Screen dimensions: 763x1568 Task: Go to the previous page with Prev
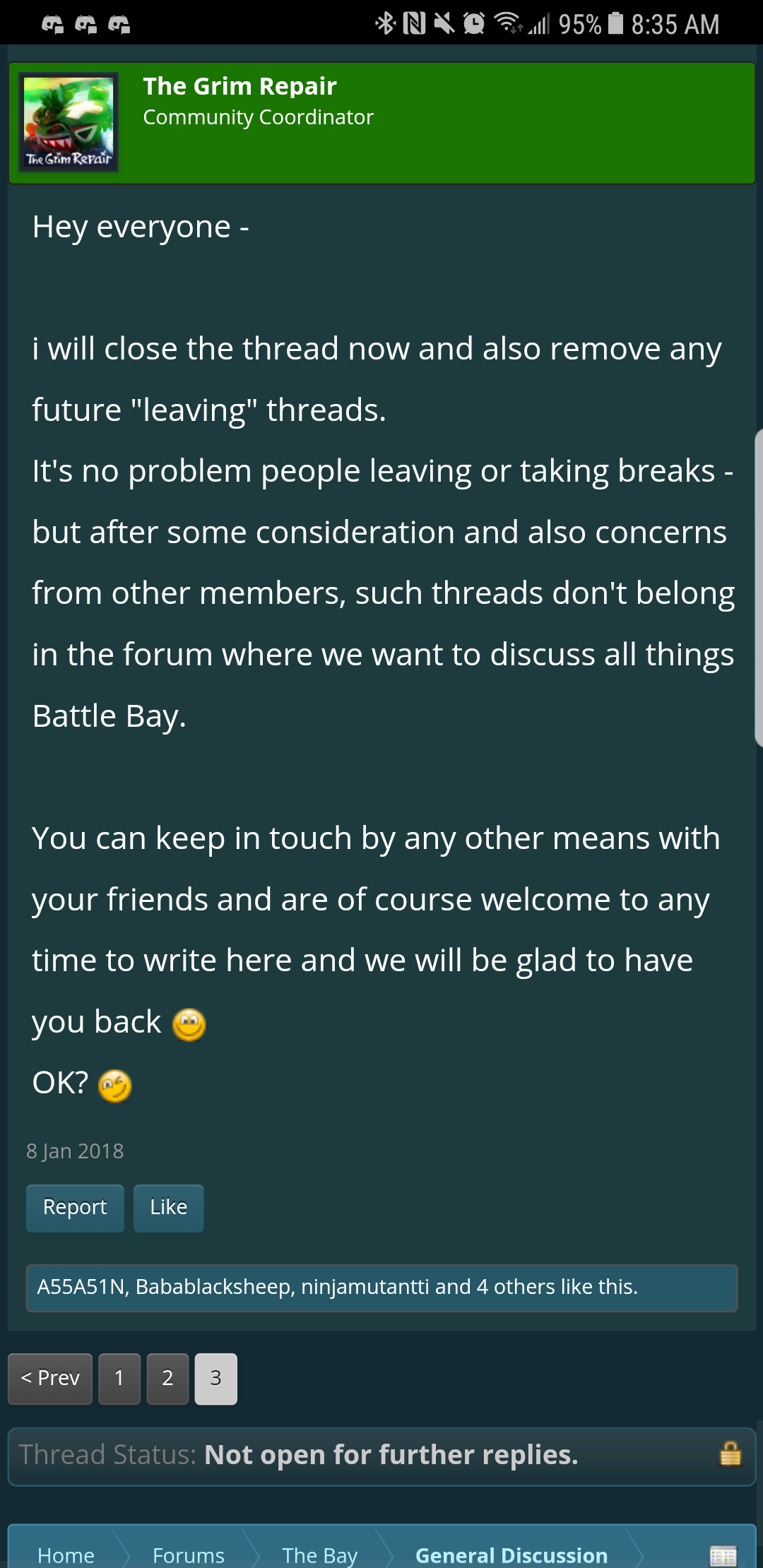(x=50, y=1378)
